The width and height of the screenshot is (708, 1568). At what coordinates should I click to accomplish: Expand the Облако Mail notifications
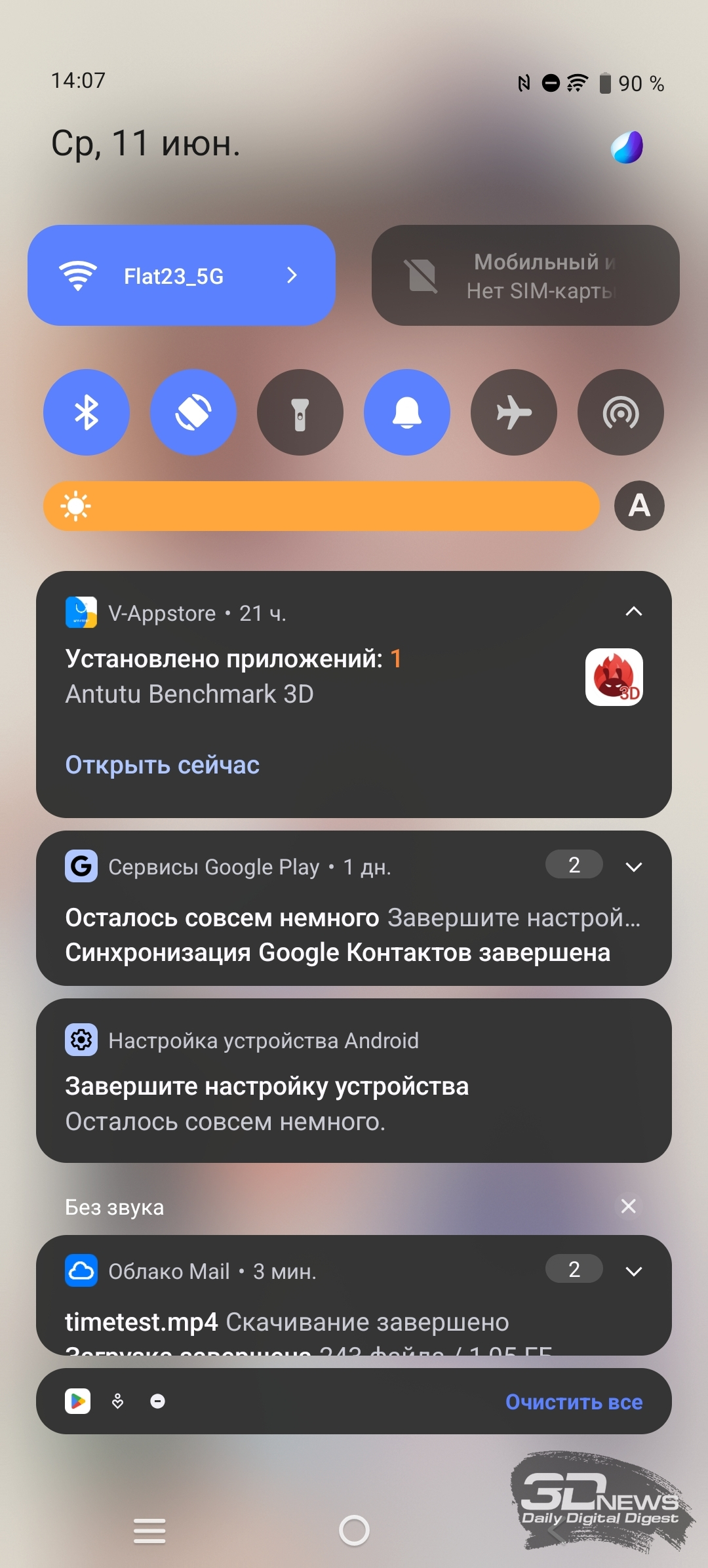pos(634,1271)
